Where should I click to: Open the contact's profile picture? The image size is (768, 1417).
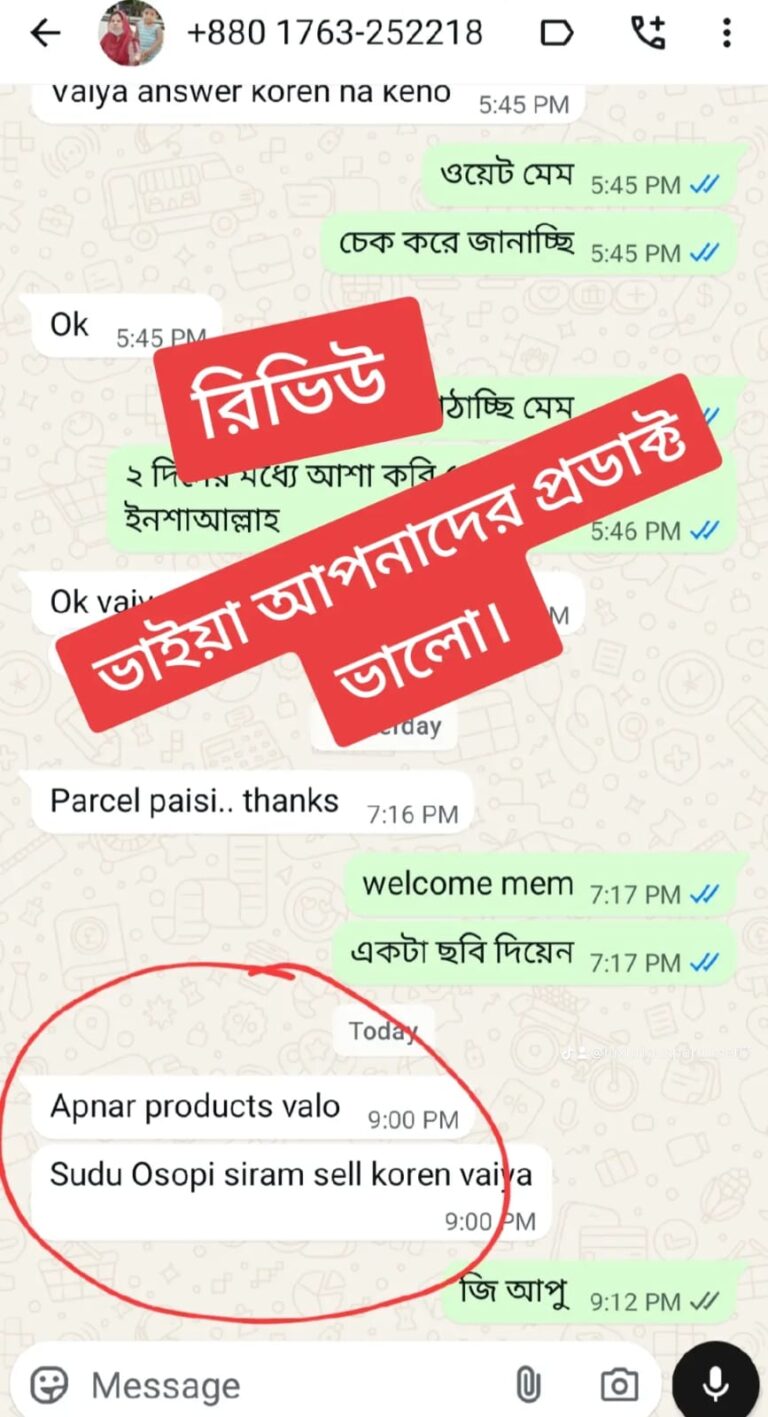click(x=123, y=30)
